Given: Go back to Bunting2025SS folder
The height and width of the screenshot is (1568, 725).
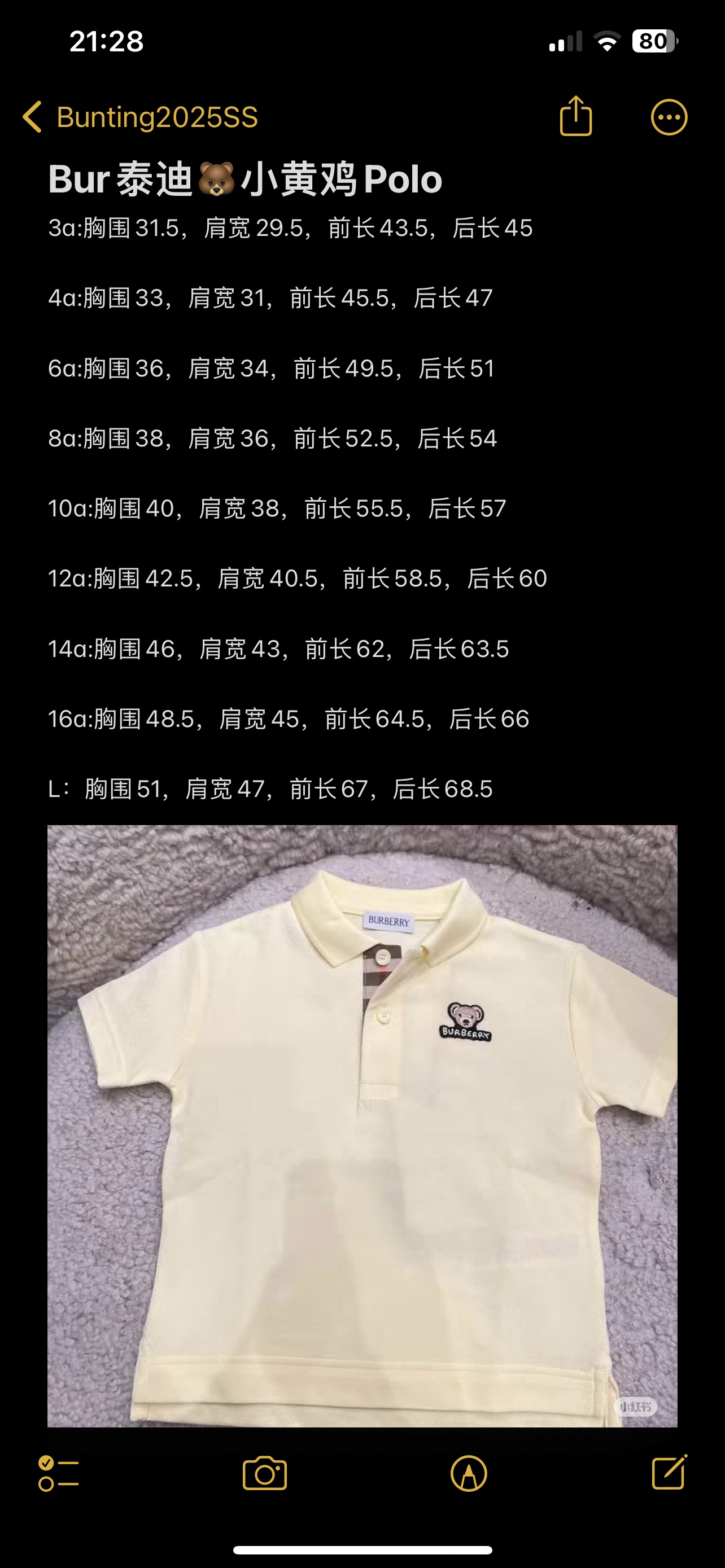Looking at the screenshot, I should tap(140, 117).
